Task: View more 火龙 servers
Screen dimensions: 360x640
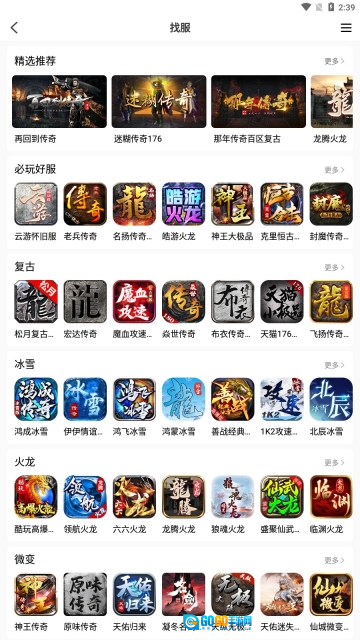Action: (x=334, y=462)
